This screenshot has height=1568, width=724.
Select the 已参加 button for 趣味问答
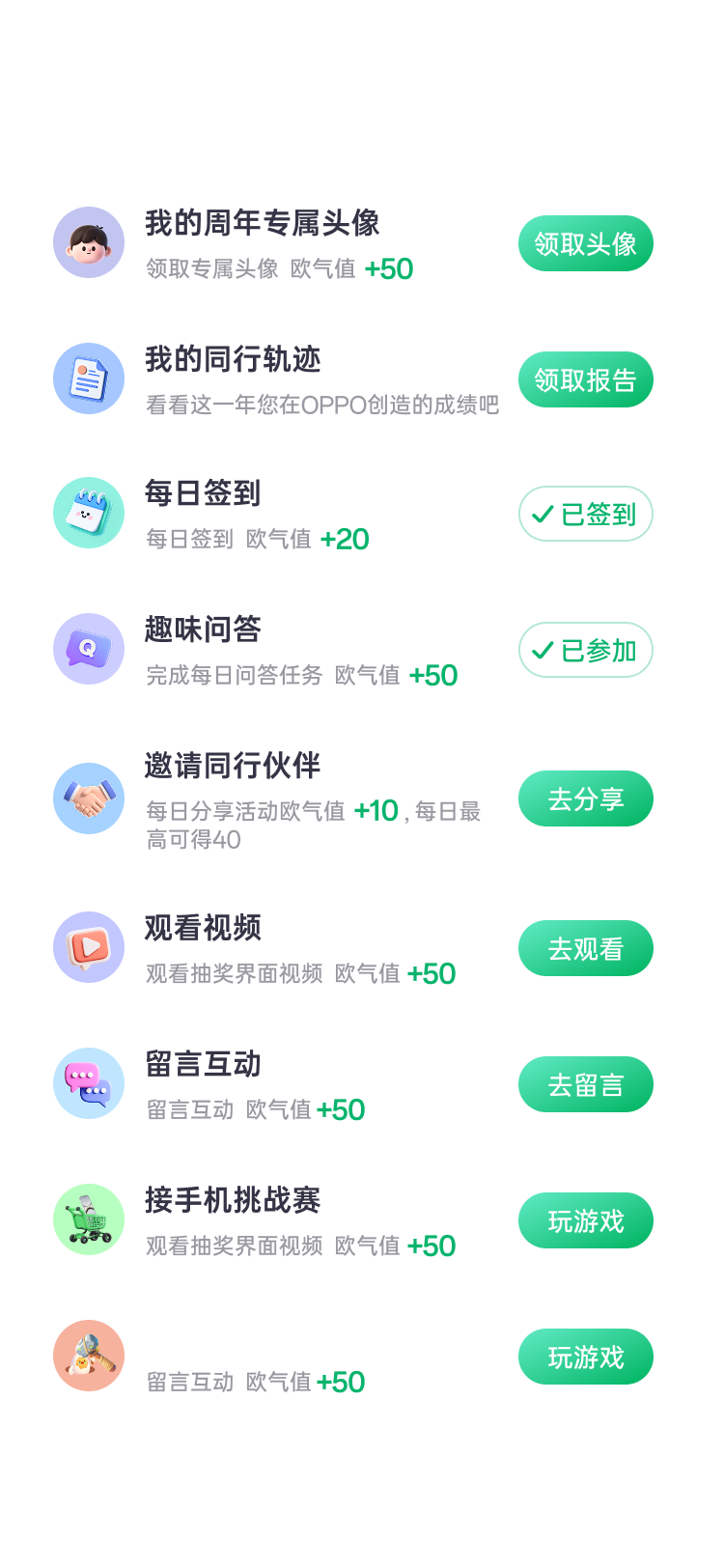[585, 650]
